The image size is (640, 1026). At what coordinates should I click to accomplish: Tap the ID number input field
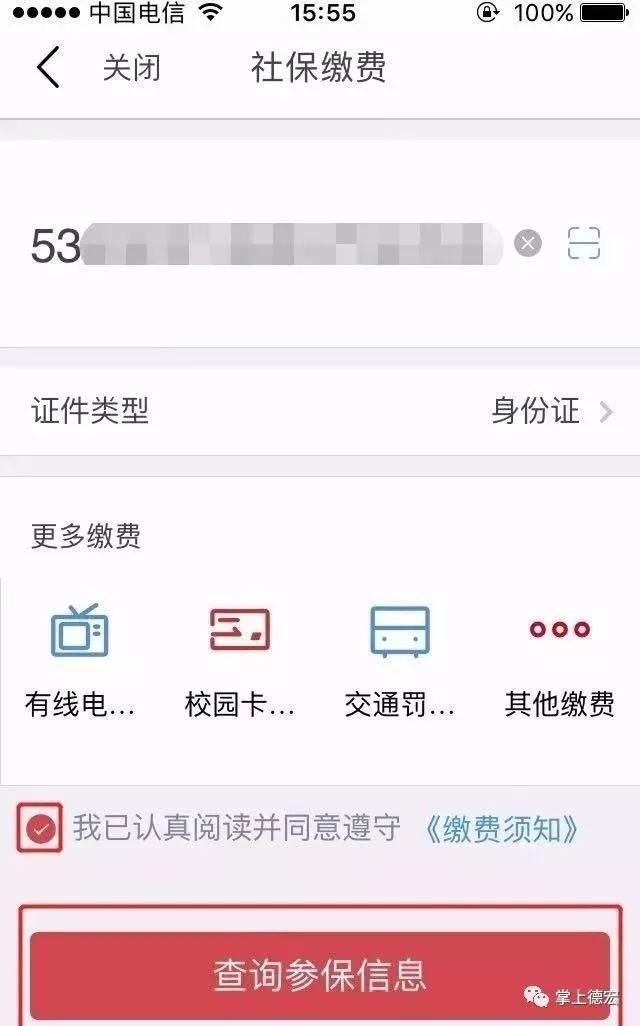pos(270,245)
